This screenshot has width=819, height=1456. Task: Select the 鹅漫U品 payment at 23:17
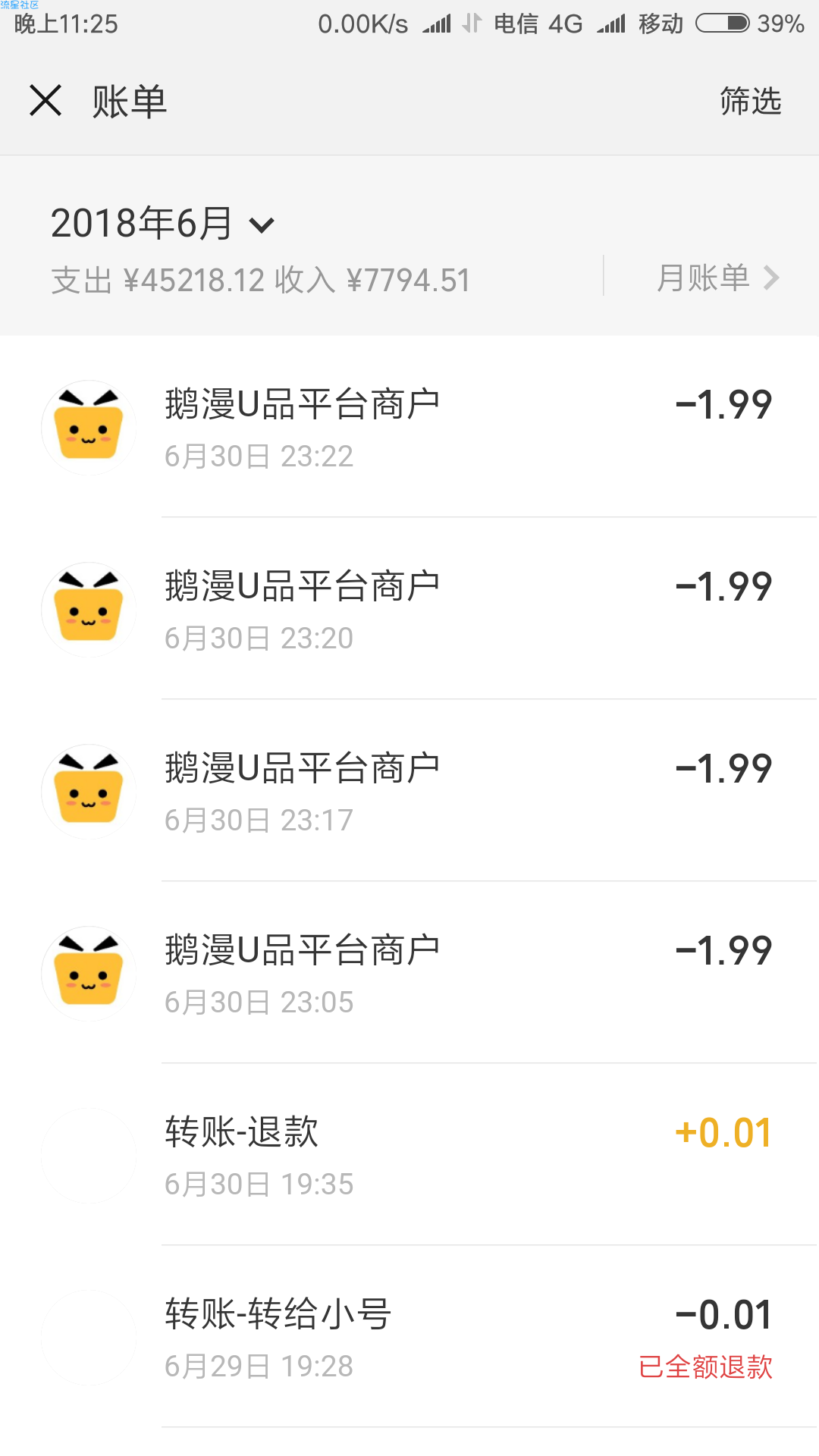(409, 791)
